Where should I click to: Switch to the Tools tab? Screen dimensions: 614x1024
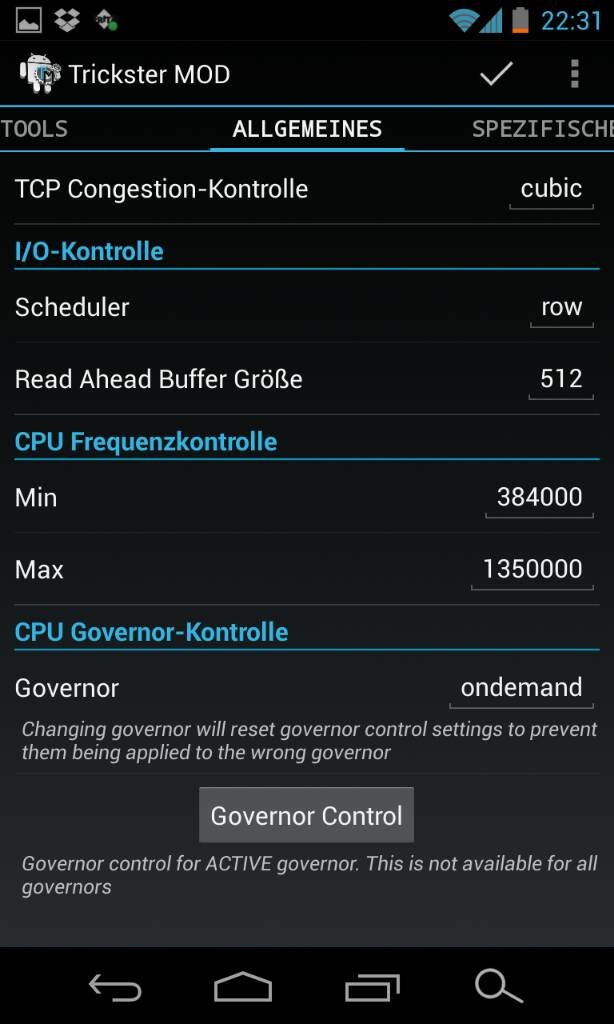pyautogui.click(x=34, y=129)
